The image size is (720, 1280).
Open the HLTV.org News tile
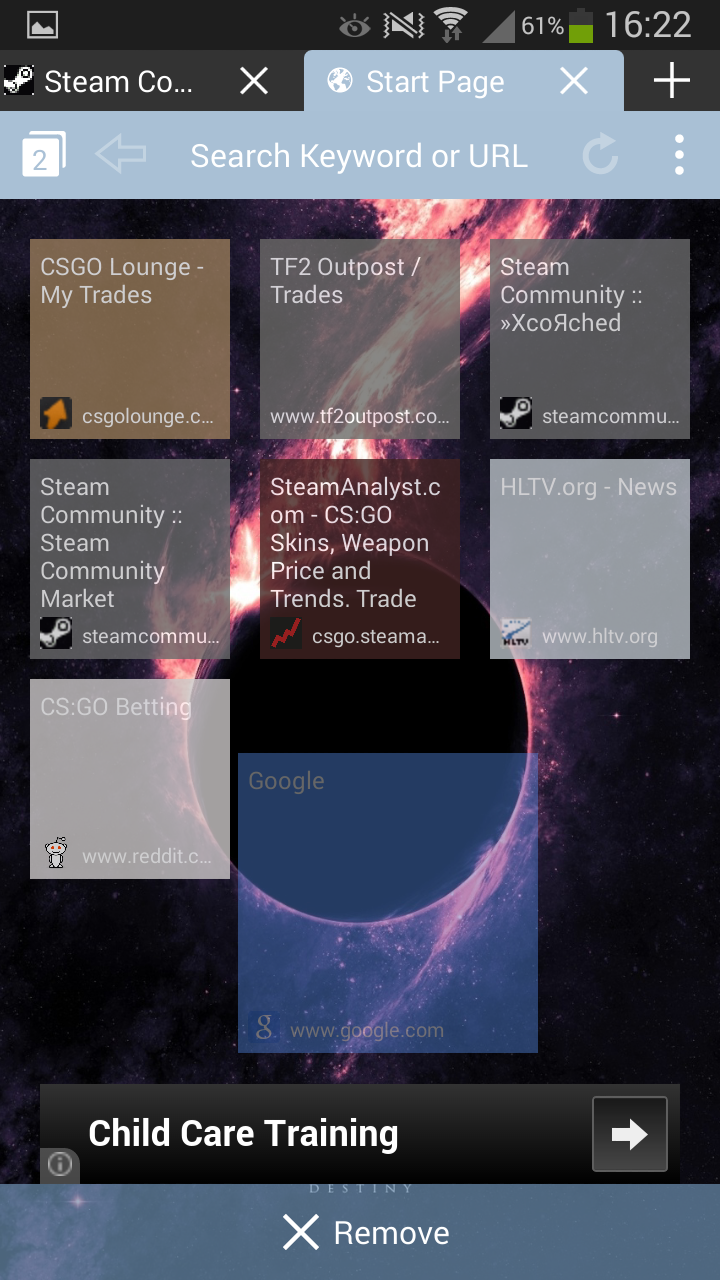click(x=590, y=558)
